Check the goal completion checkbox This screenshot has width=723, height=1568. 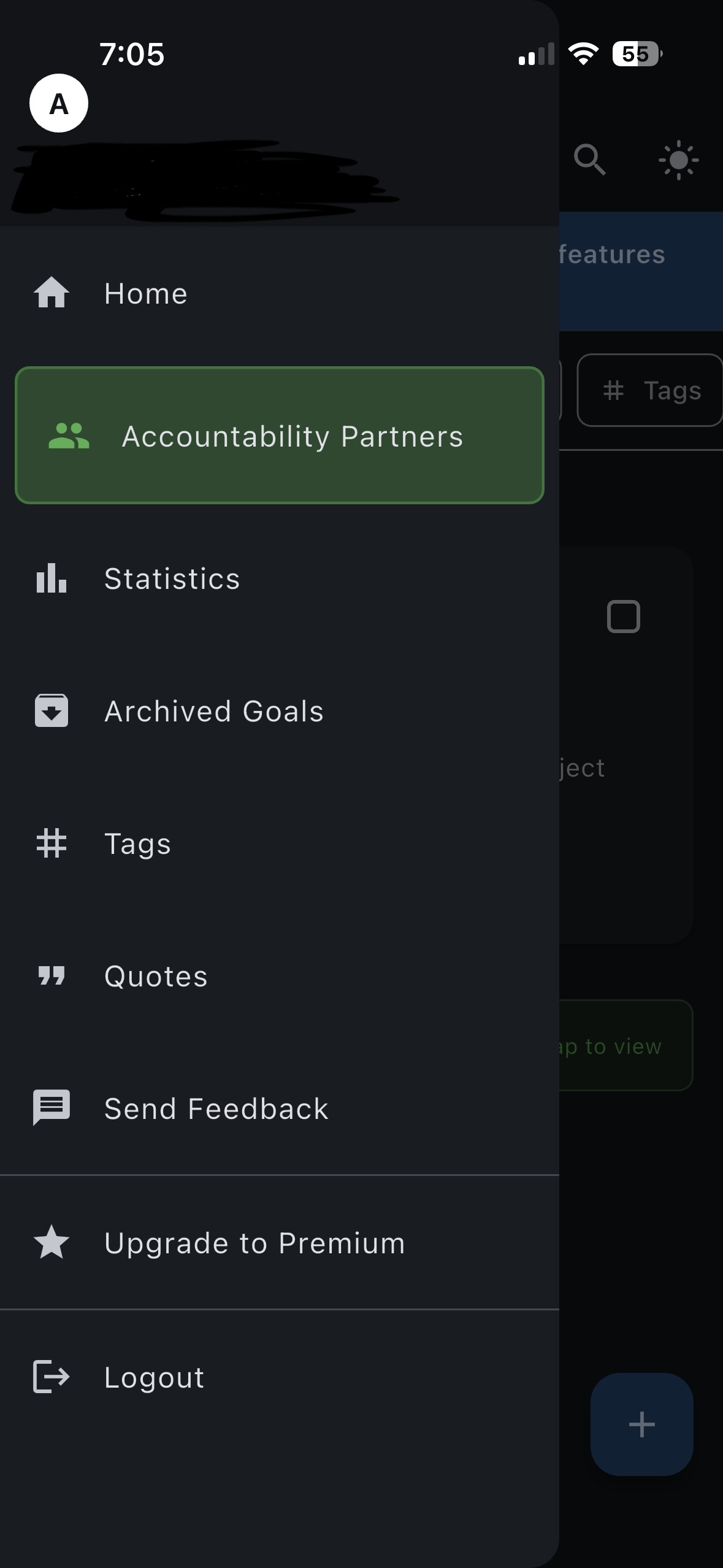624,616
